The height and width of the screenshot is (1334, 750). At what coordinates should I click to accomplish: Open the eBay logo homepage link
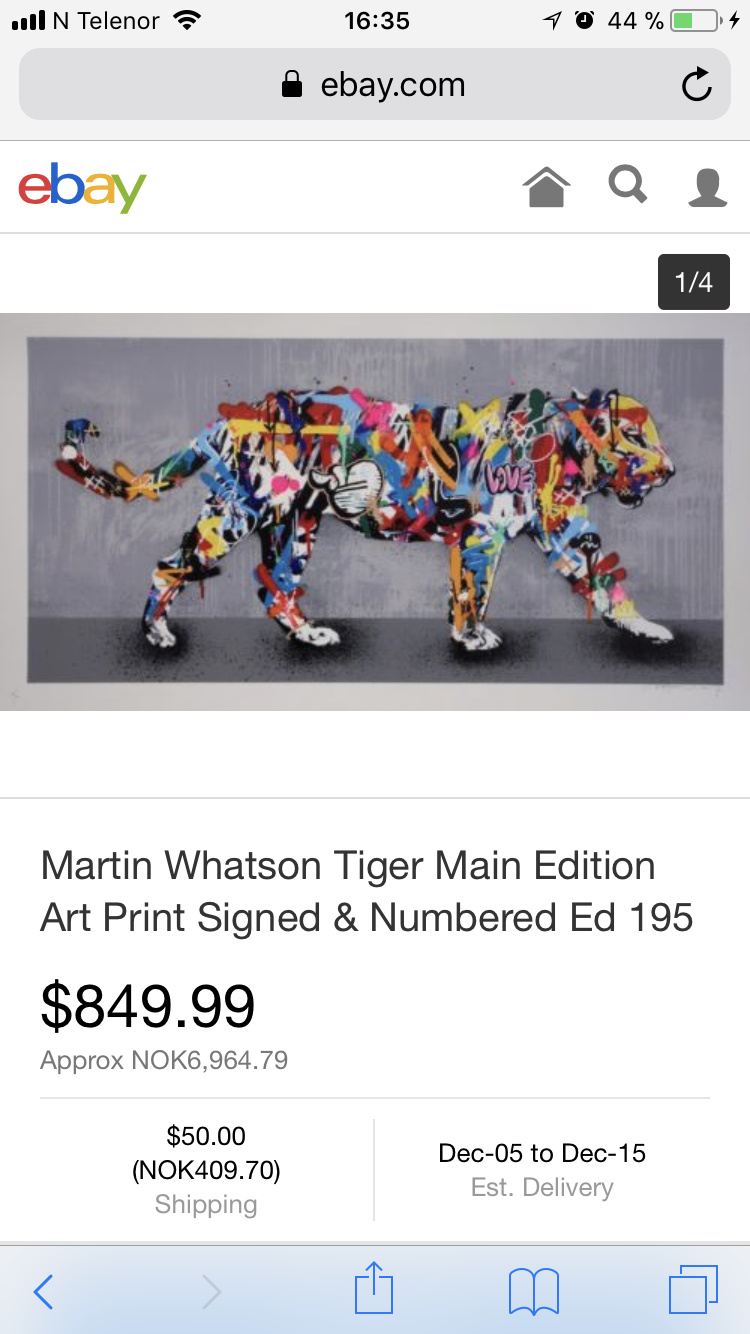tap(82, 188)
